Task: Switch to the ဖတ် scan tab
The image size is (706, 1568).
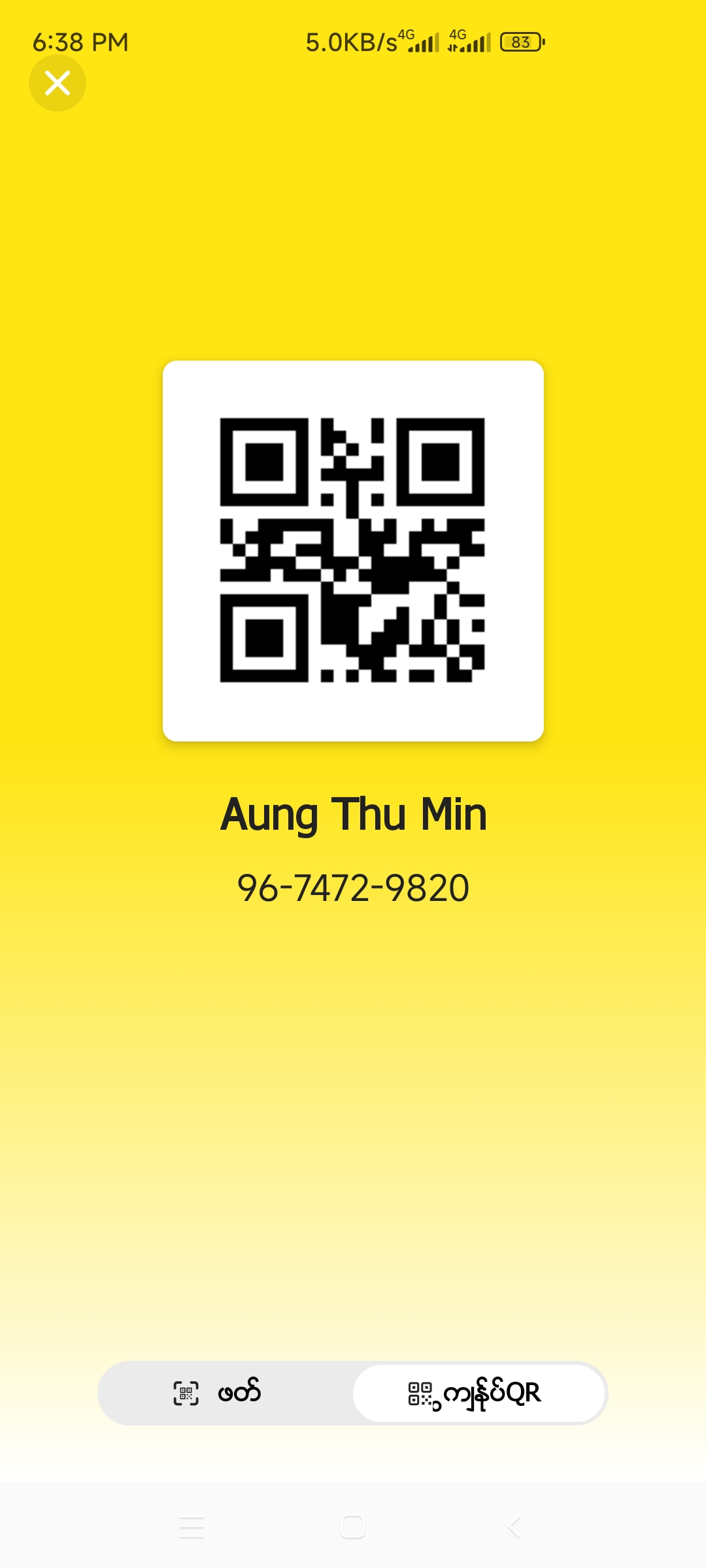Action: click(x=226, y=1393)
